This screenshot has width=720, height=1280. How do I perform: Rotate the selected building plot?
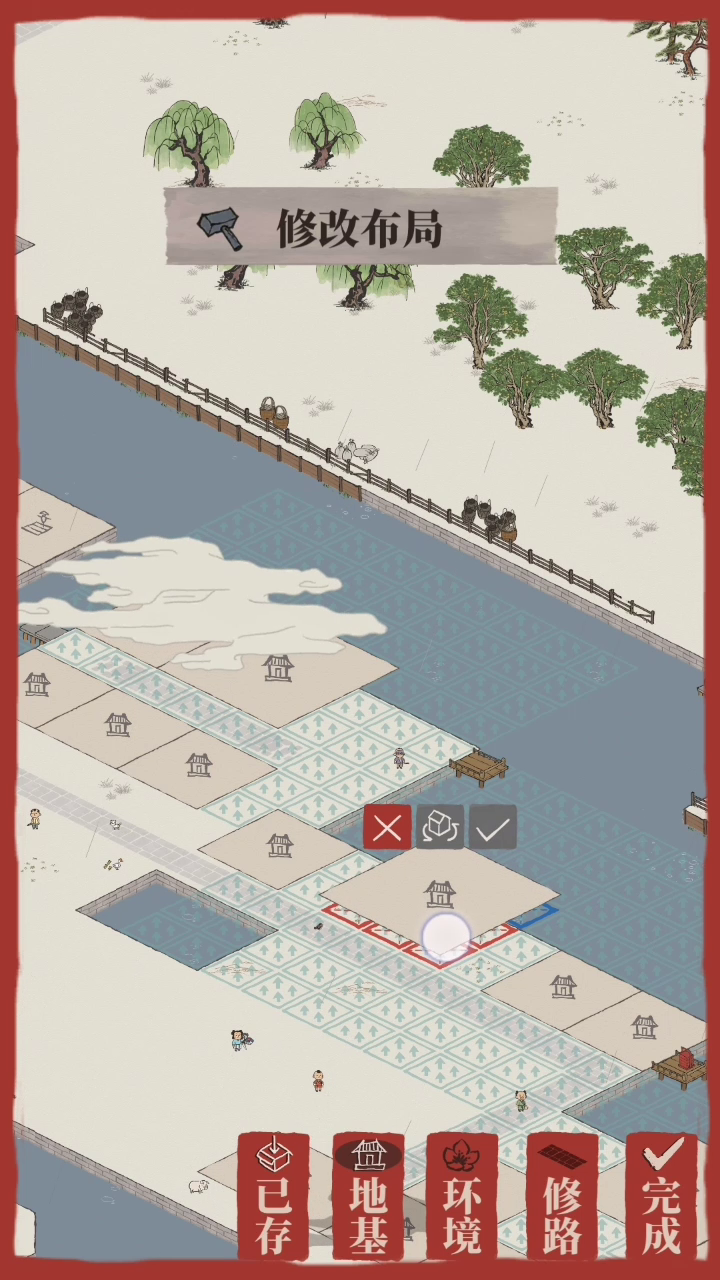click(x=440, y=827)
